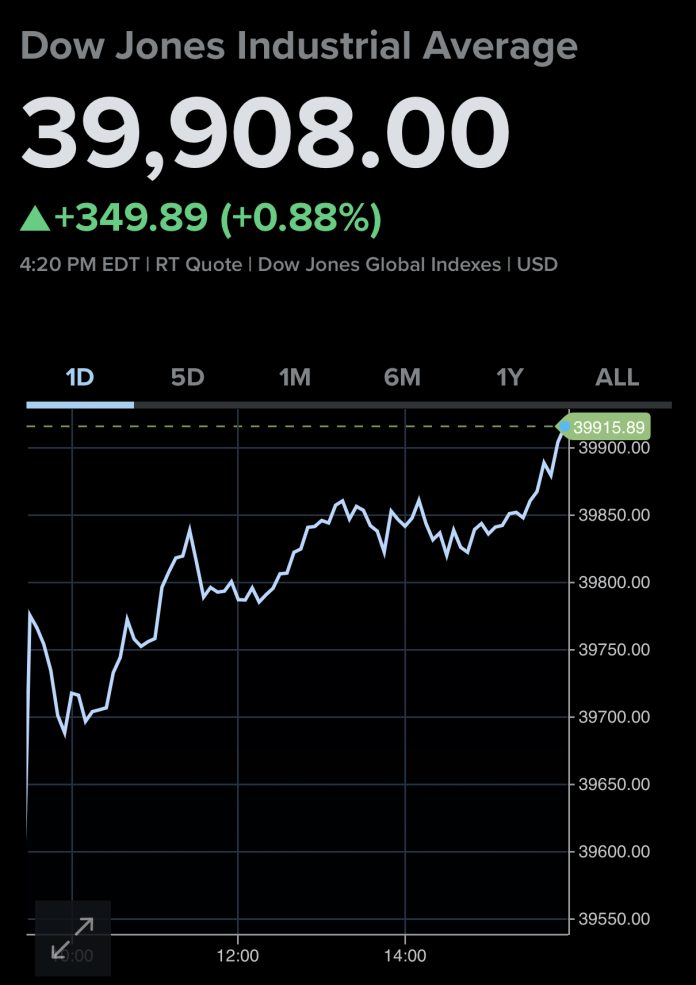View the 1Y chart range

[x=510, y=378]
